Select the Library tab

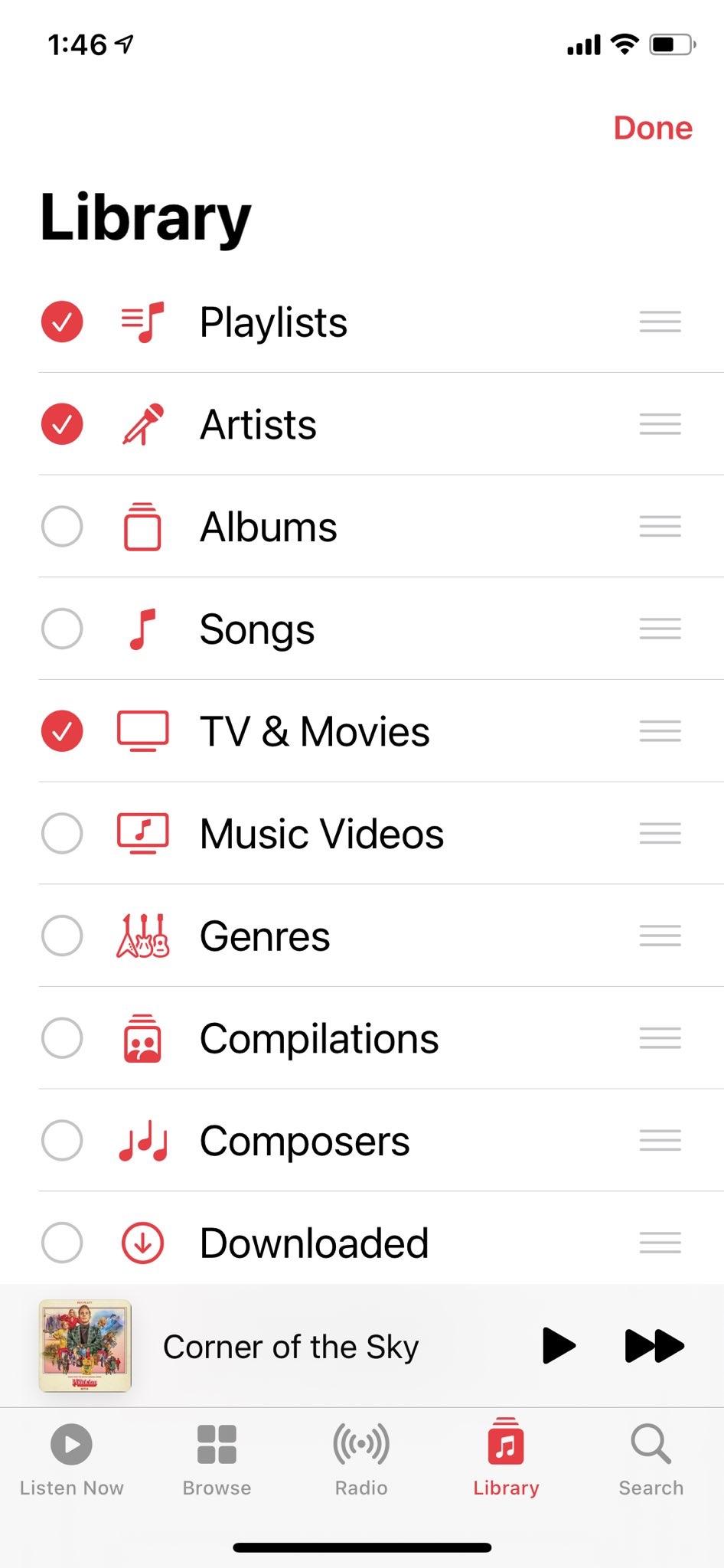[x=506, y=1459]
